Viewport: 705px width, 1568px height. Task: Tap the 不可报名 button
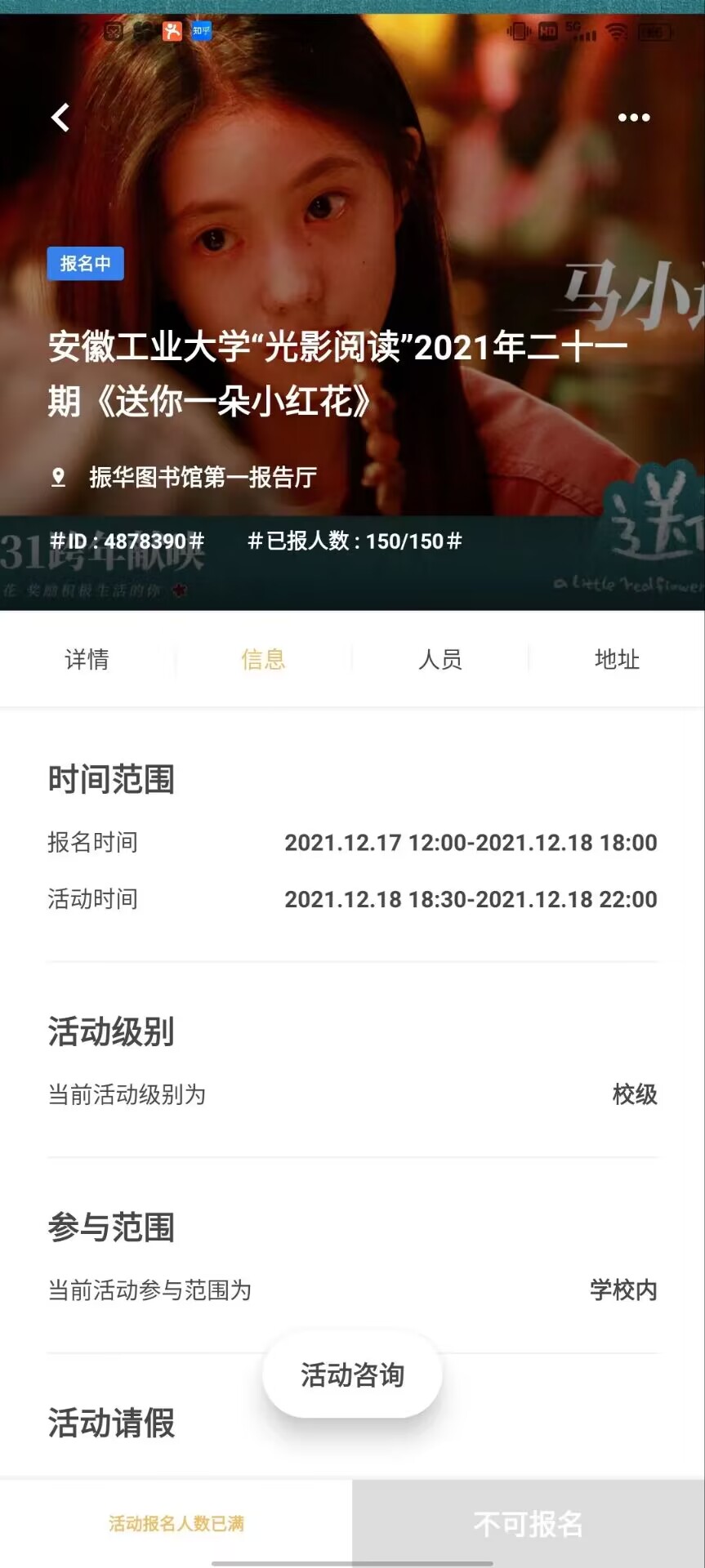click(529, 1524)
